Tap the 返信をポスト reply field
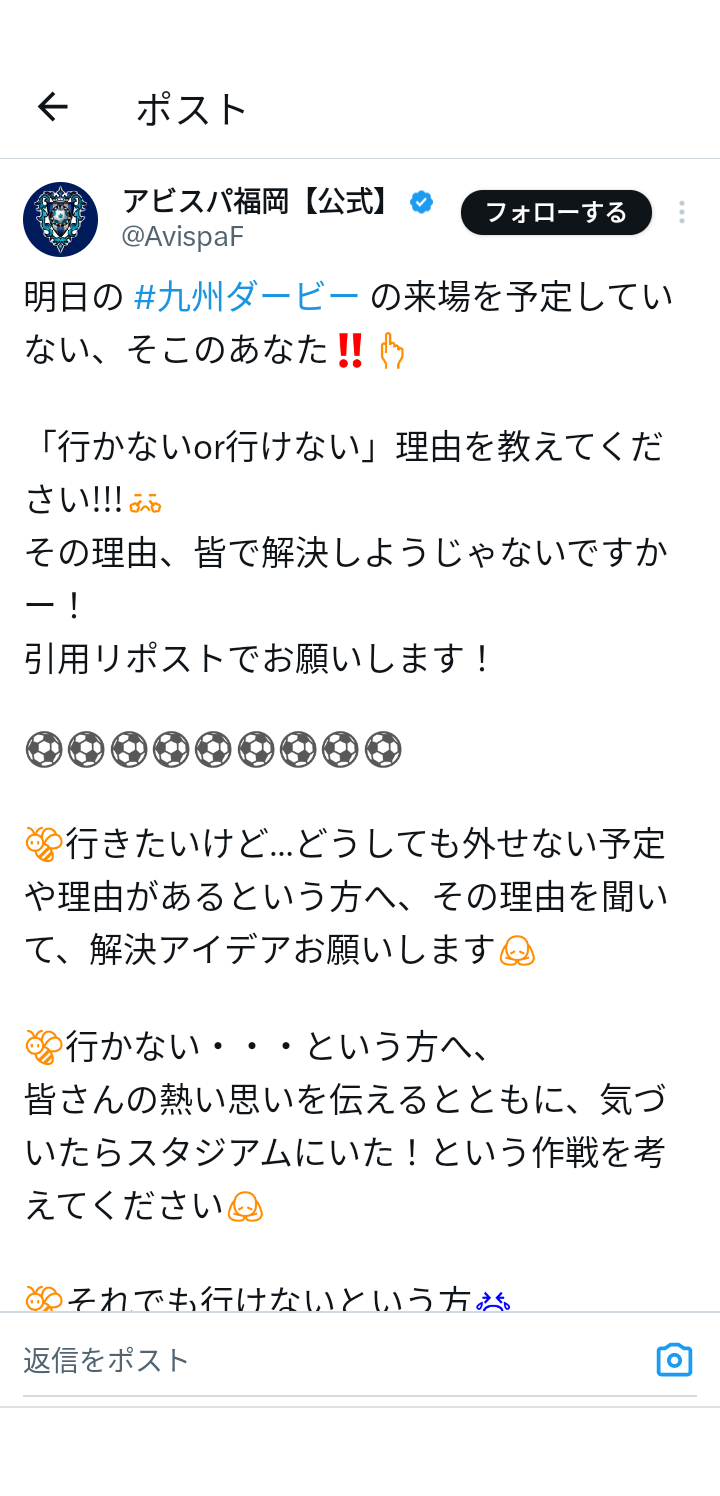 tap(330, 1360)
